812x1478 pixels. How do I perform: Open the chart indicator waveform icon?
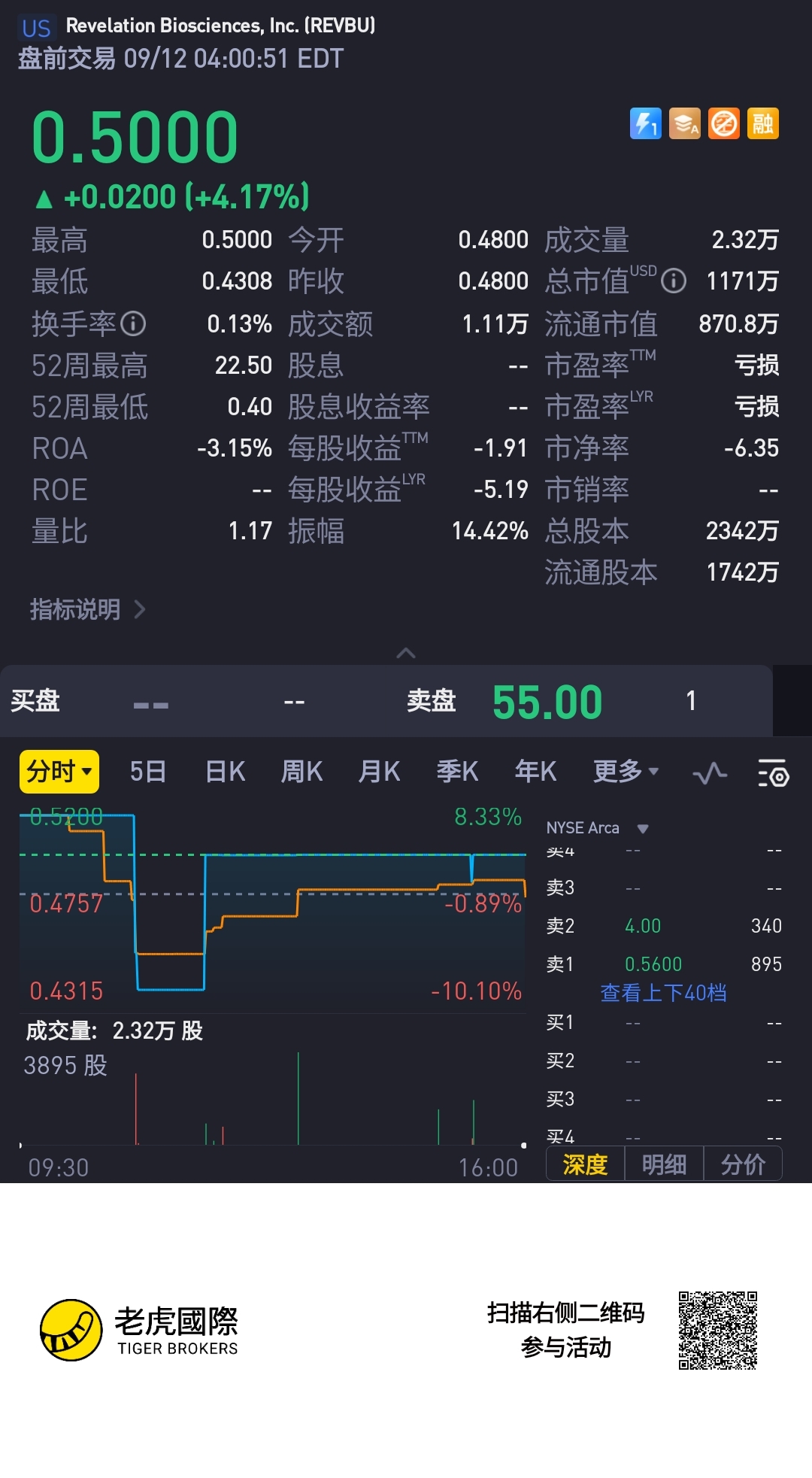coord(709,773)
